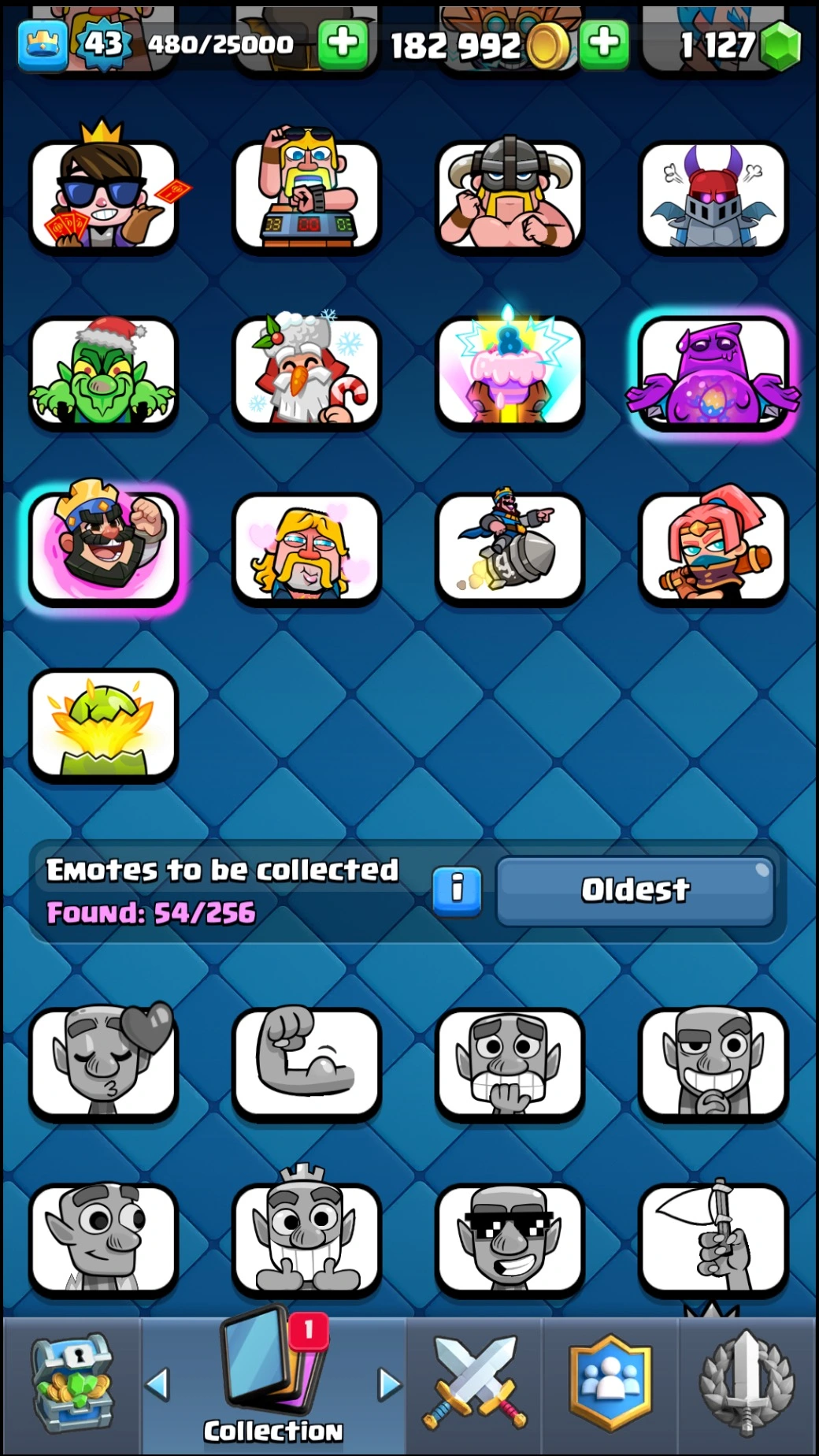
Task: View the locked flexing arm emote
Action: point(306,1062)
